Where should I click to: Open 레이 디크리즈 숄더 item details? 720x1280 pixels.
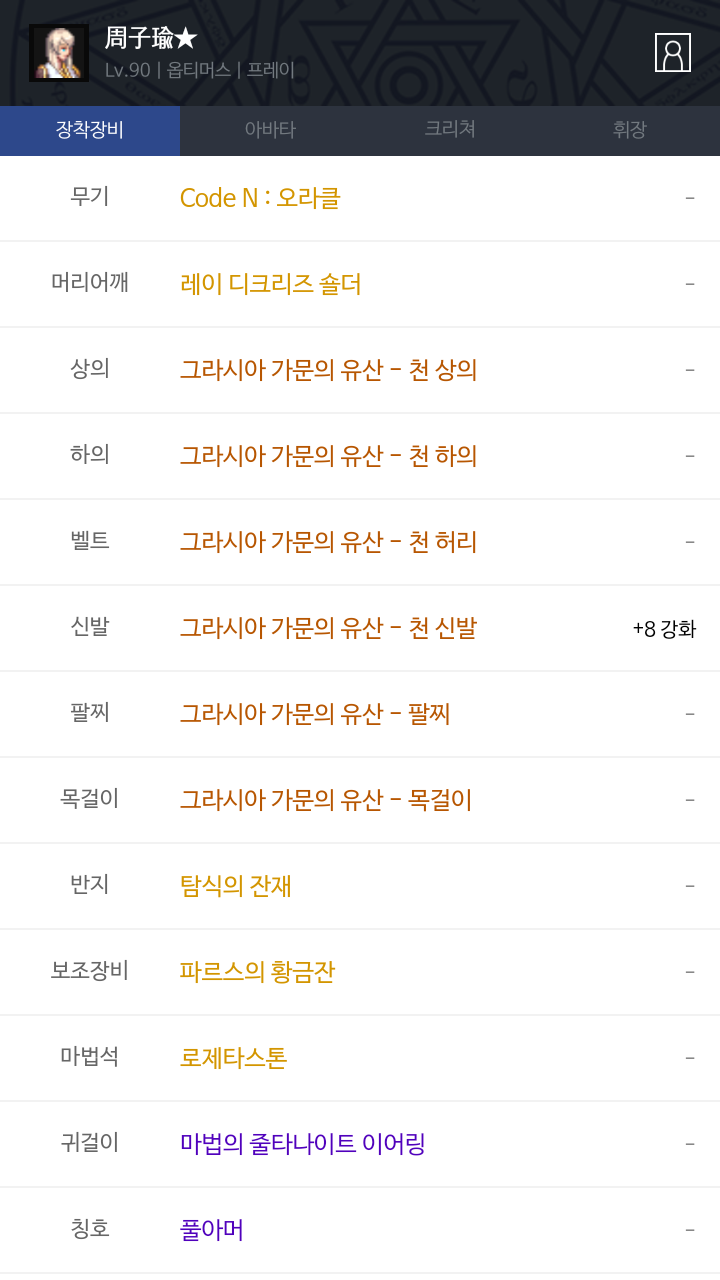pyautogui.click(x=360, y=284)
